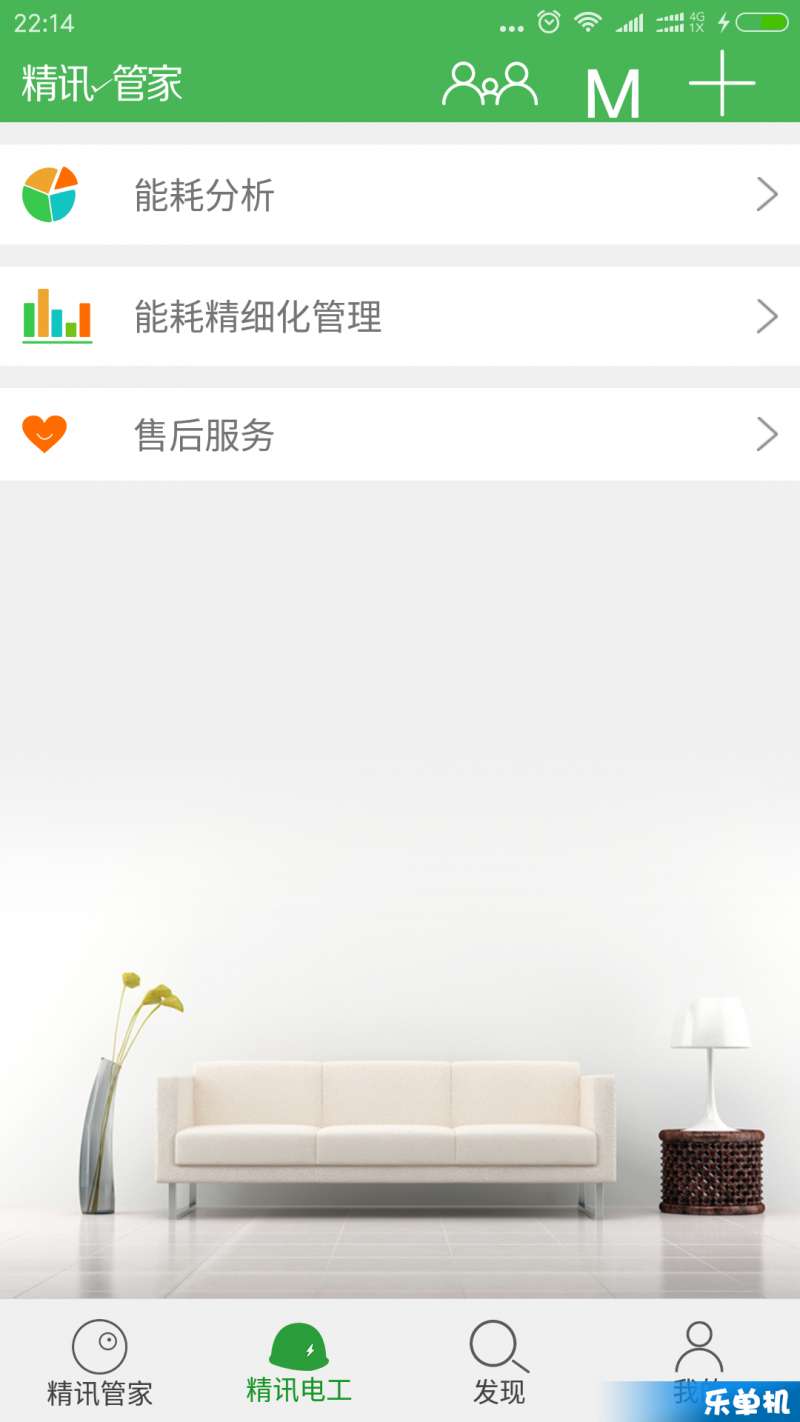The width and height of the screenshot is (800, 1422).
Task: Open 能耗分析 row
Action: pos(400,195)
